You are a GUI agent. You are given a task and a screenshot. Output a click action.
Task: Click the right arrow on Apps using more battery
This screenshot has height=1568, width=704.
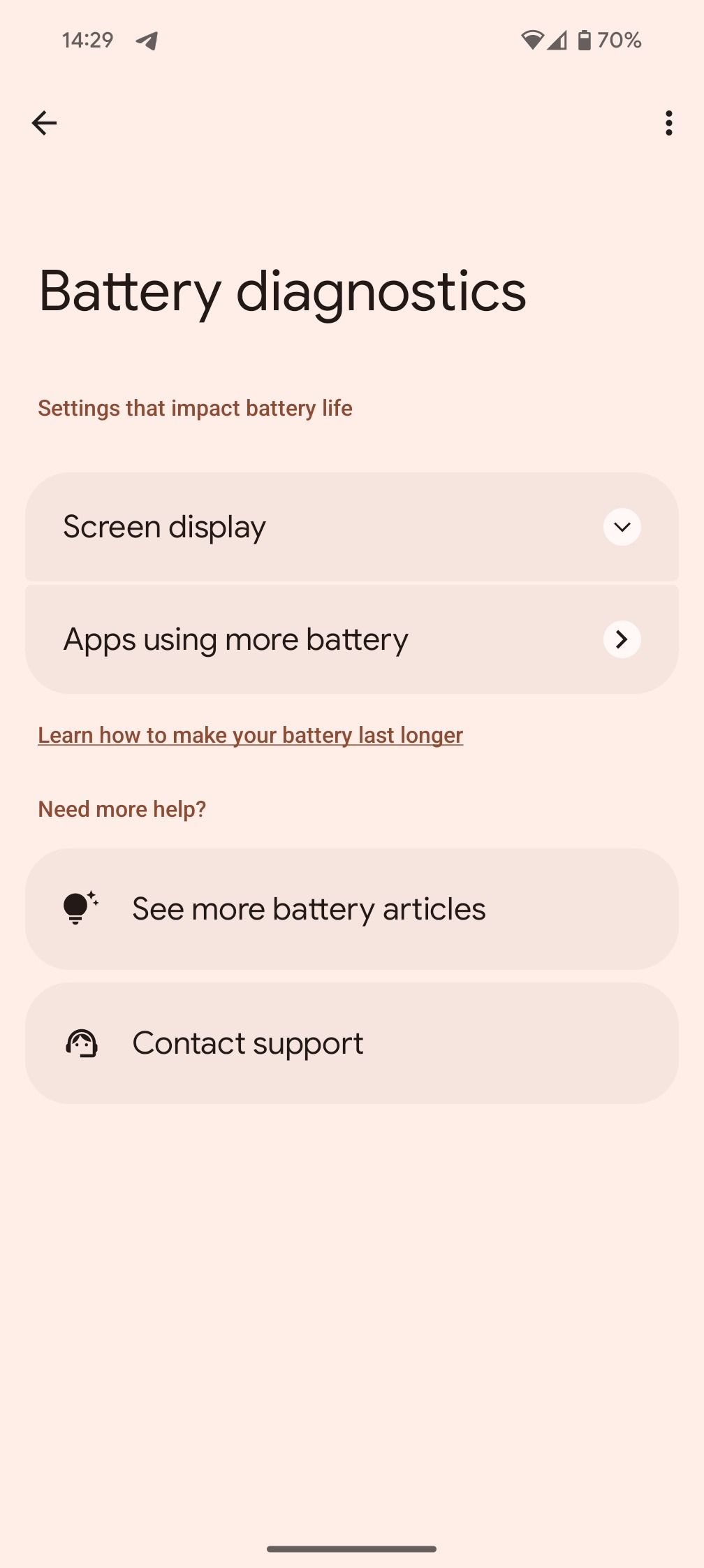621,639
